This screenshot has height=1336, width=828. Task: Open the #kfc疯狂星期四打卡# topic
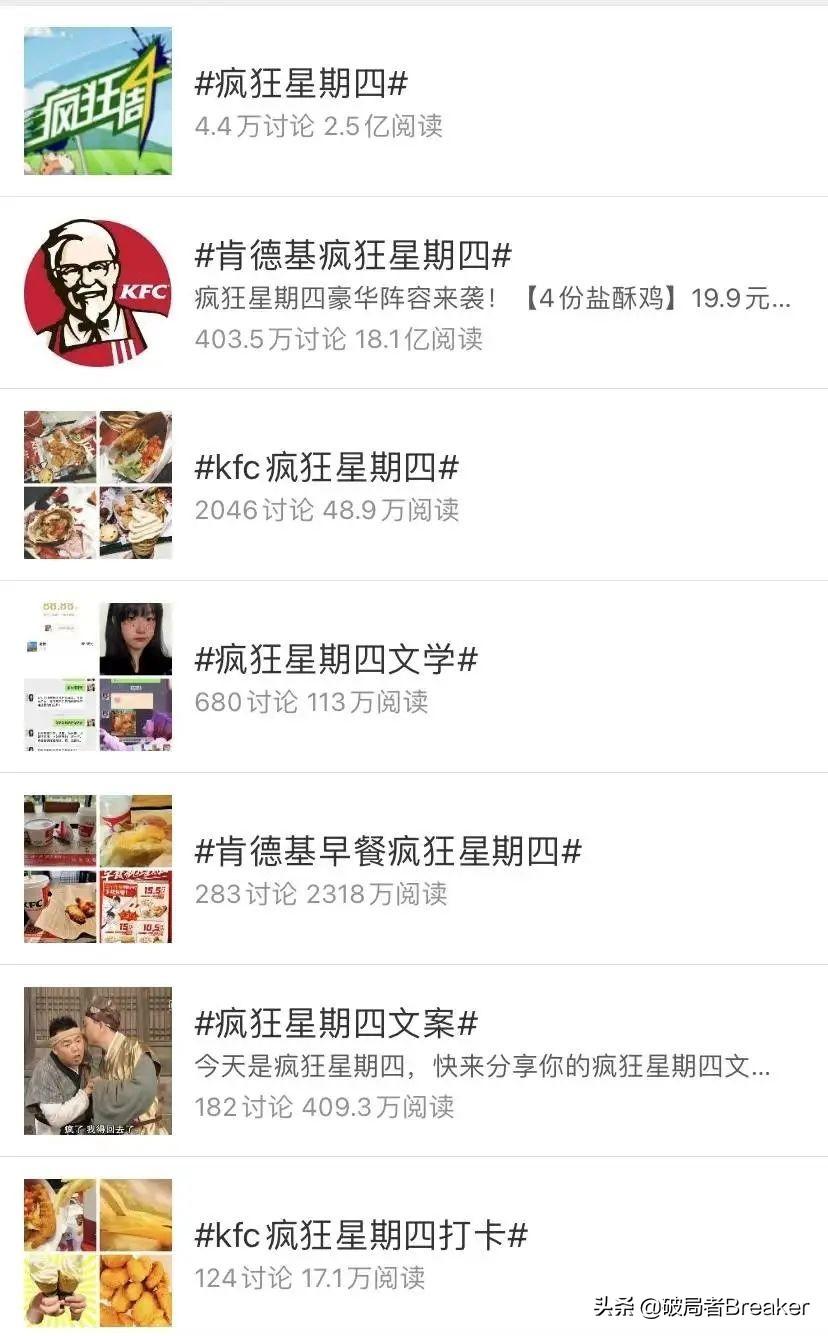tap(361, 1235)
